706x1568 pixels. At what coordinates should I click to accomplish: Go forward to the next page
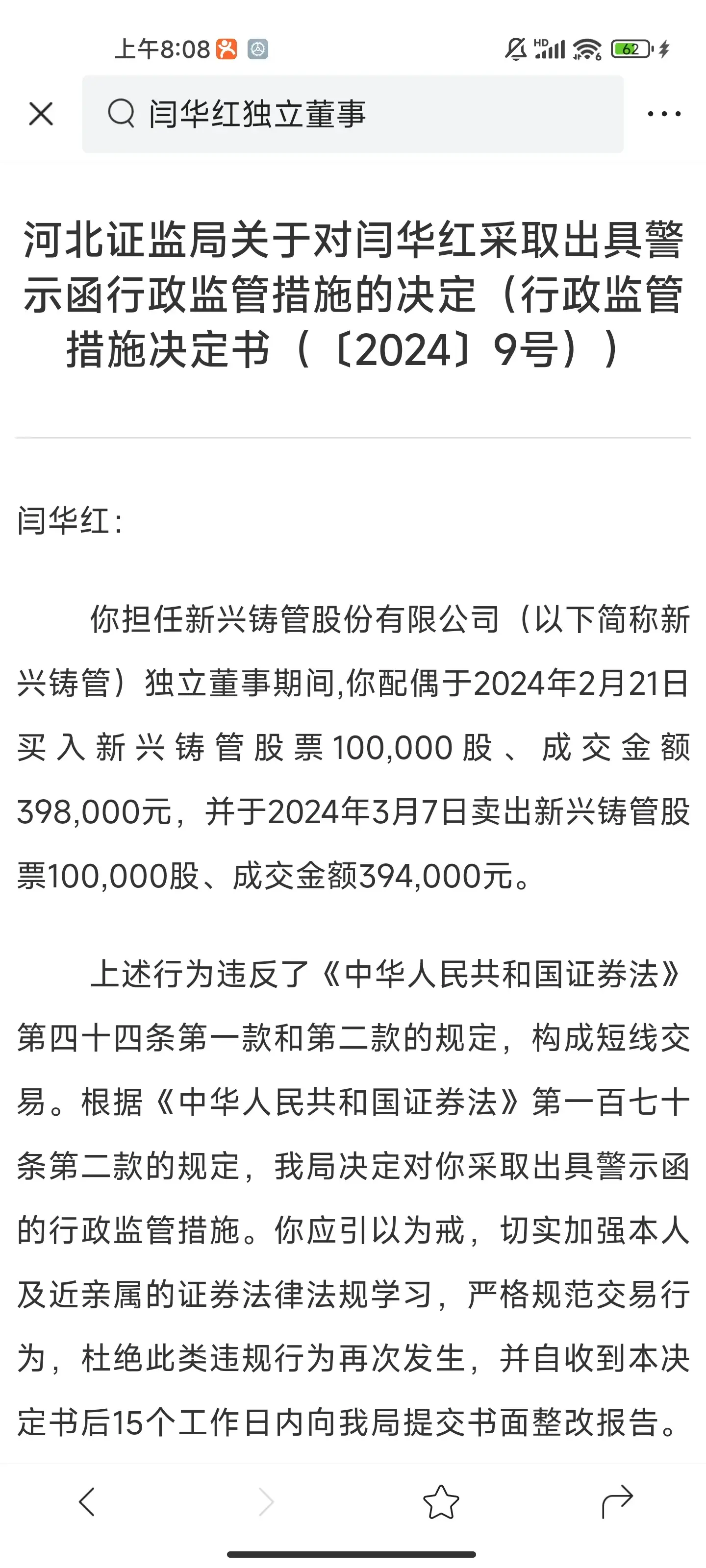[266, 1502]
